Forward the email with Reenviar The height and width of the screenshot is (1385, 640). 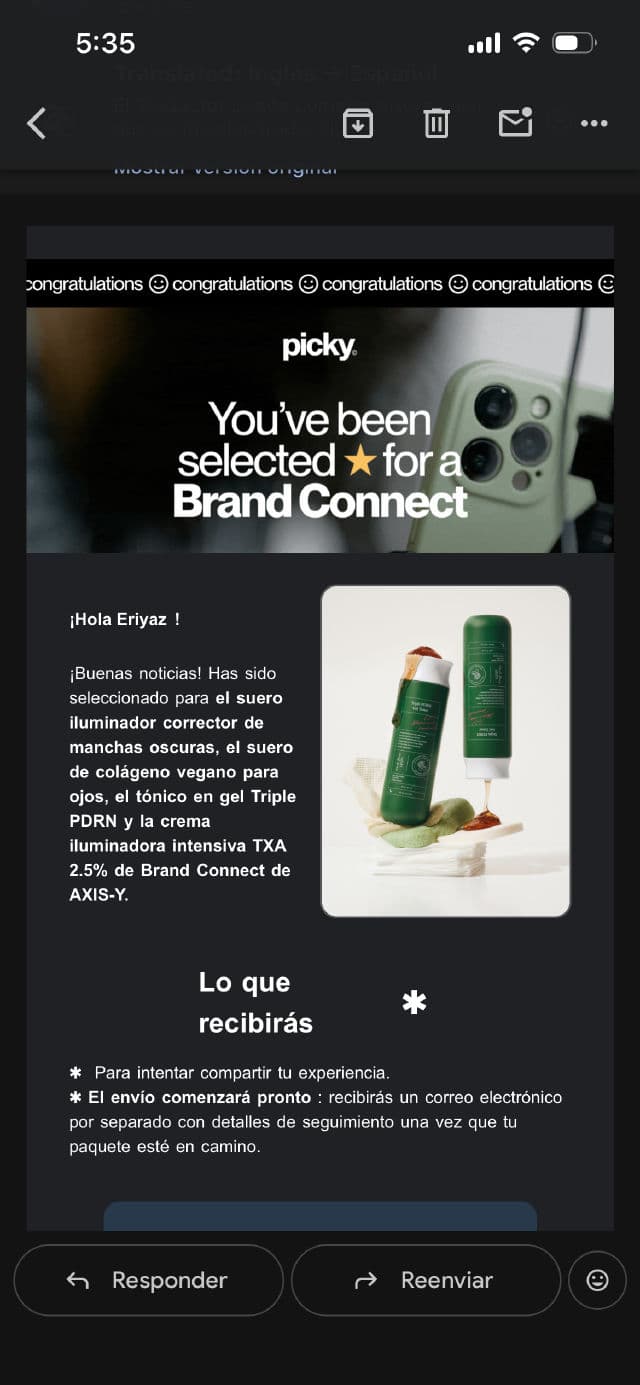click(425, 1280)
